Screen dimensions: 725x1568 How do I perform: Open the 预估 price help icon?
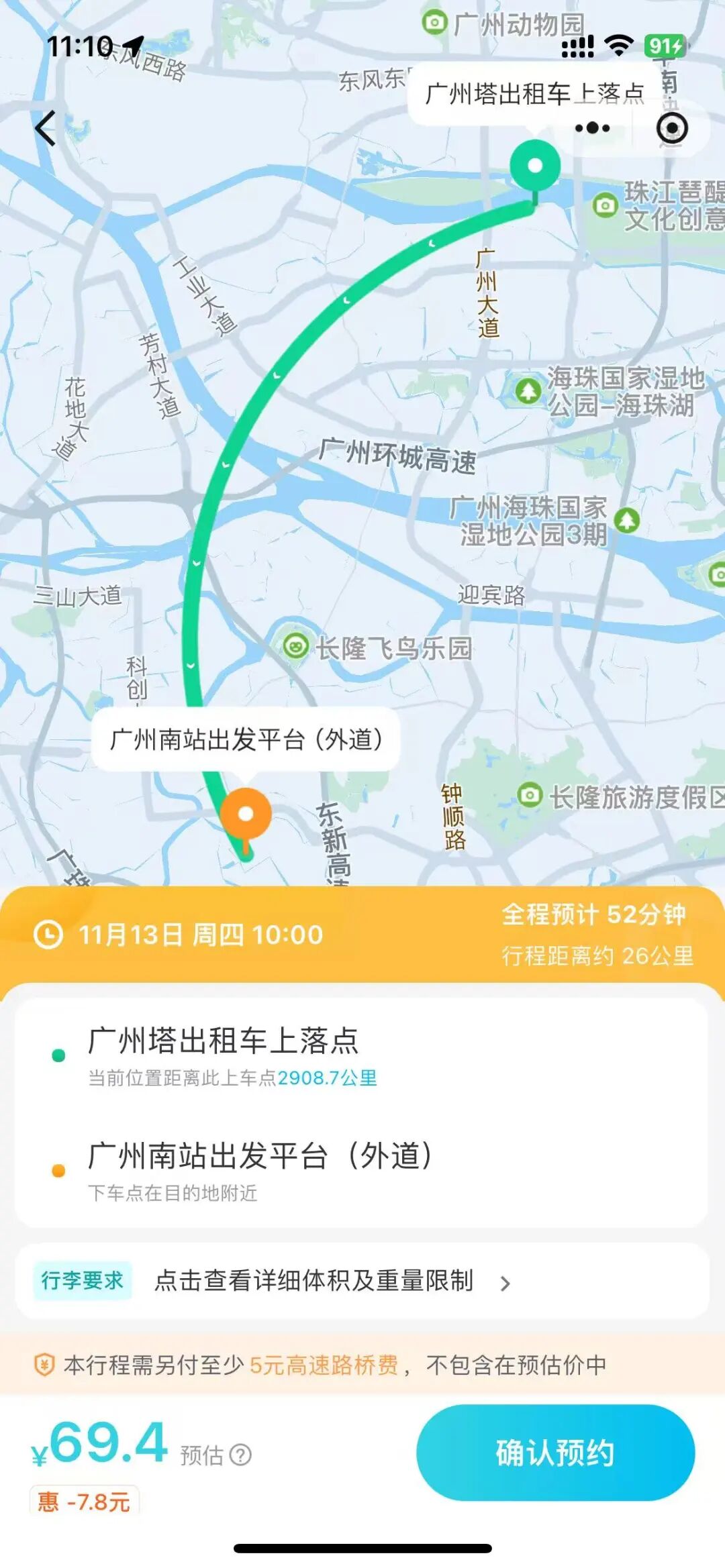[x=240, y=1455]
